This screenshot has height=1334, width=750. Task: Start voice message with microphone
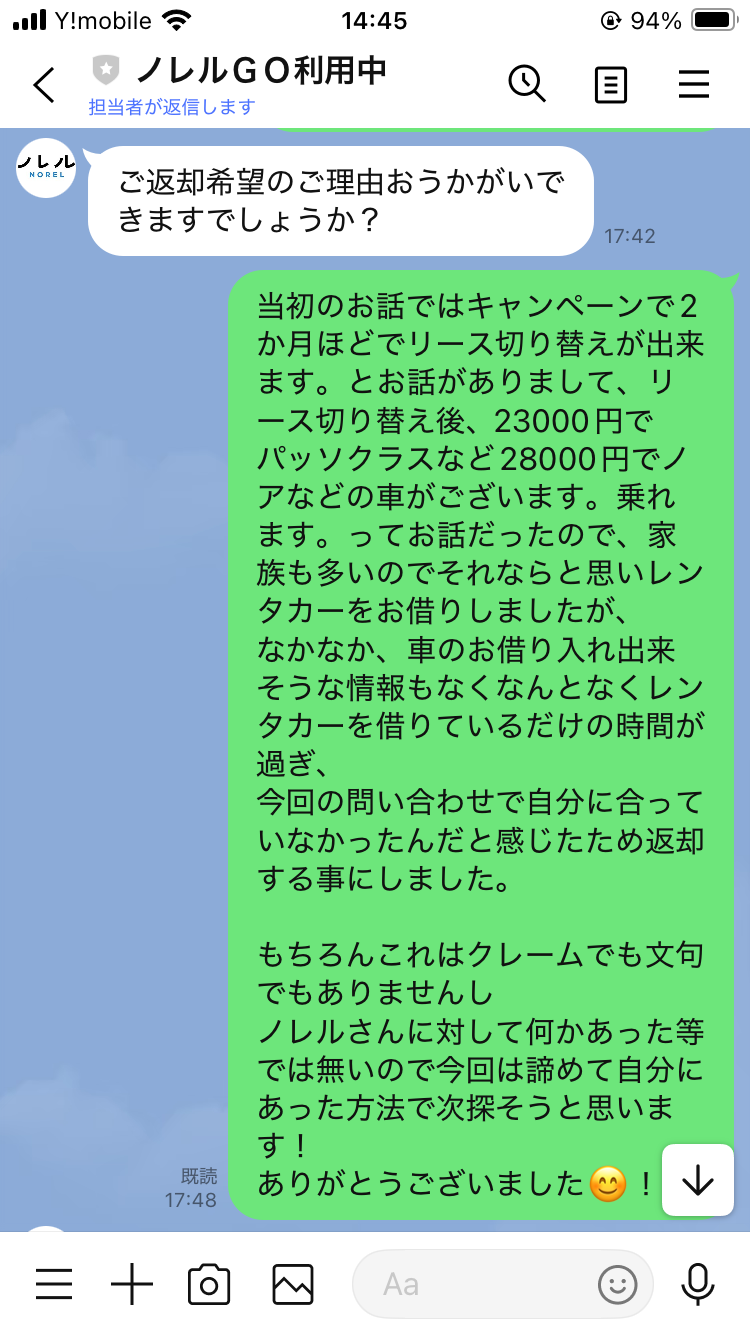coord(697,1283)
